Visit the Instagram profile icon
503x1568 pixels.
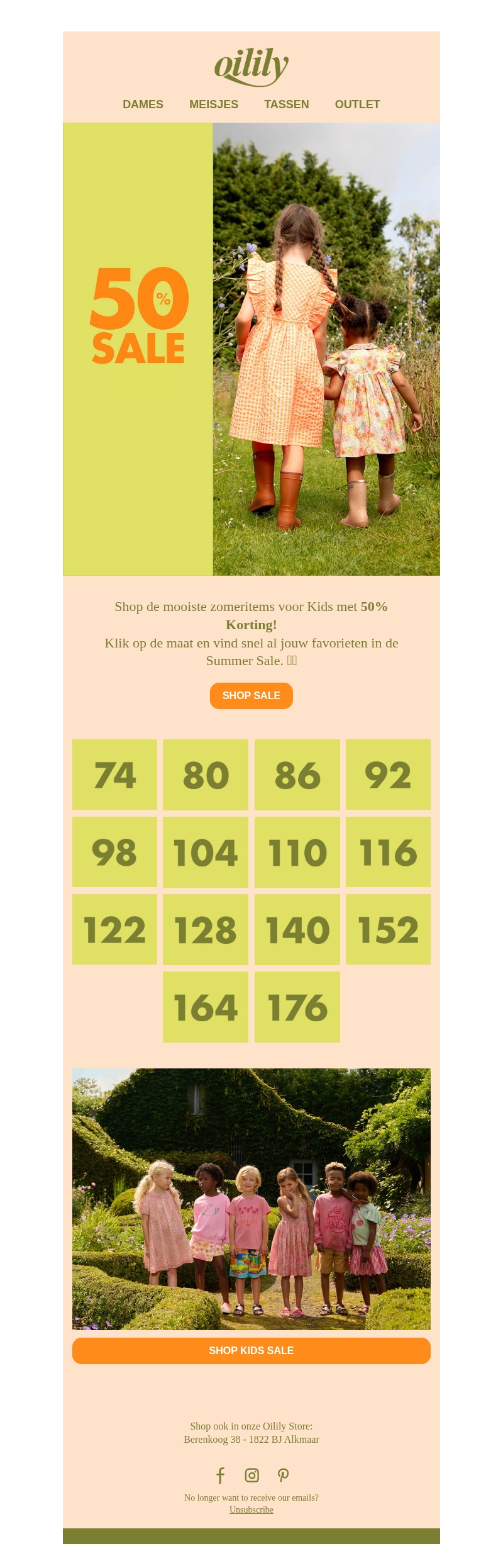251,1475
